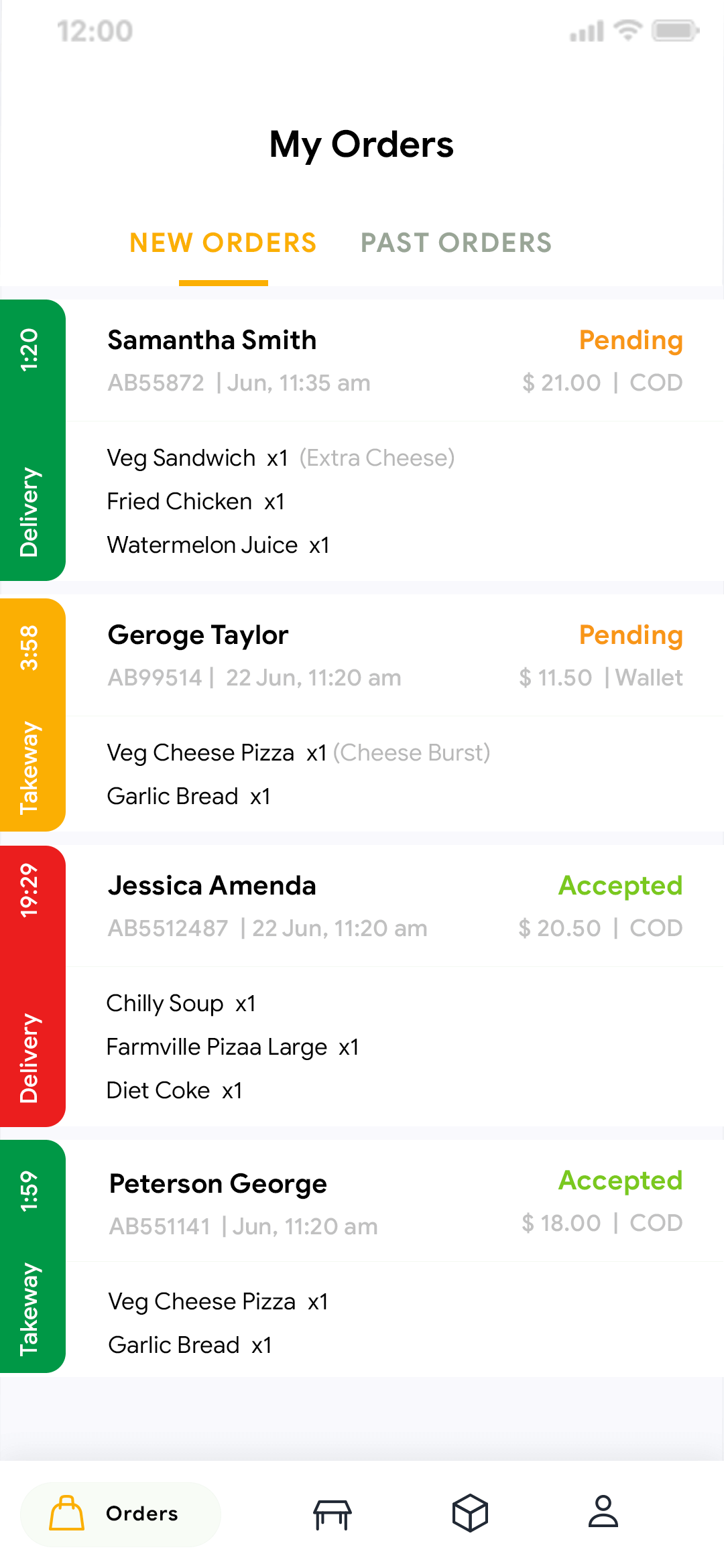Screen dimensions: 724x1568
Task: Click Pending label on Geroge Taylor's order
Action: click(x=630, y=635)
